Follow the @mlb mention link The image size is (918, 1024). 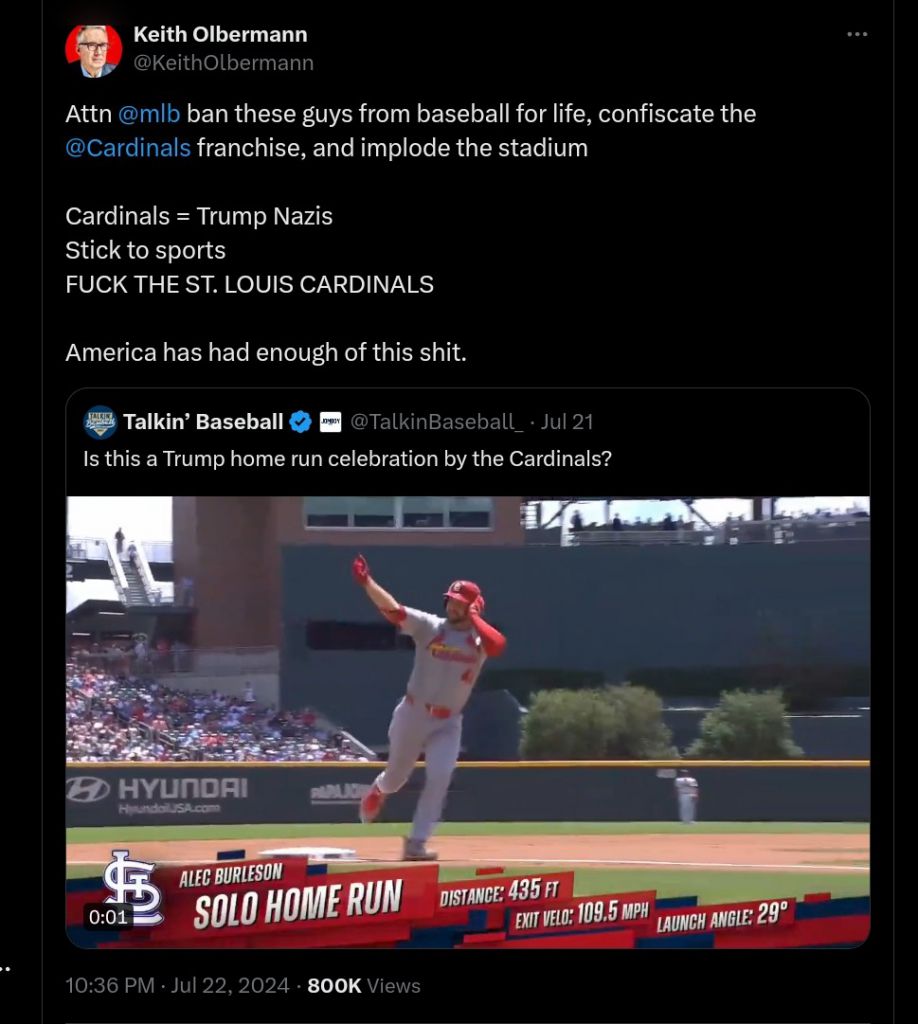click(x=149, y=113)
